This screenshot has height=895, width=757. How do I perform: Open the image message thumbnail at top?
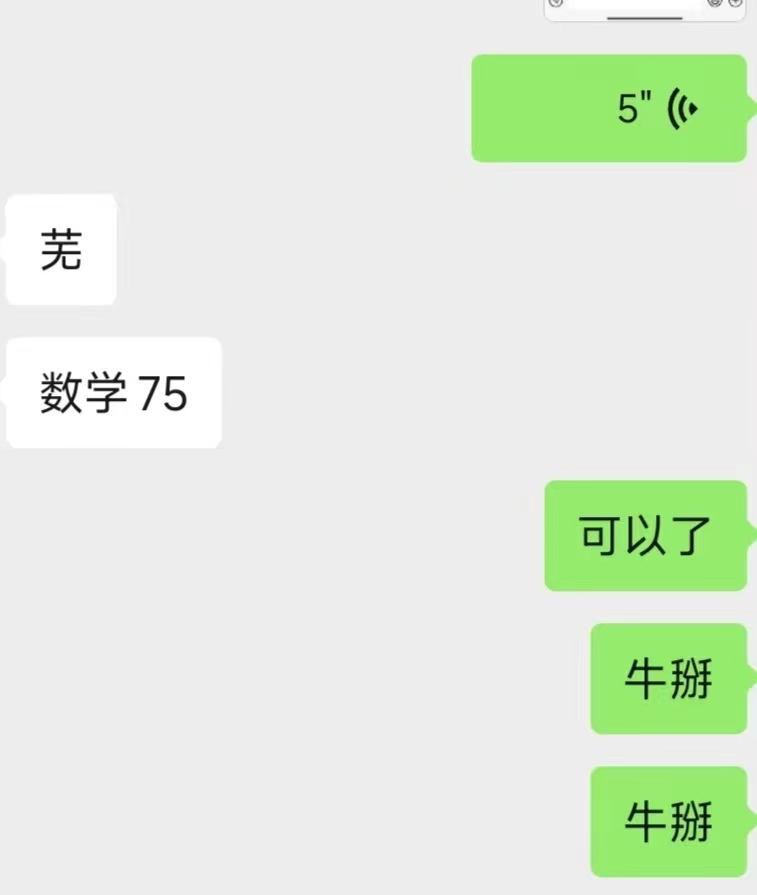pyautogui.click(x=645, y=8)
